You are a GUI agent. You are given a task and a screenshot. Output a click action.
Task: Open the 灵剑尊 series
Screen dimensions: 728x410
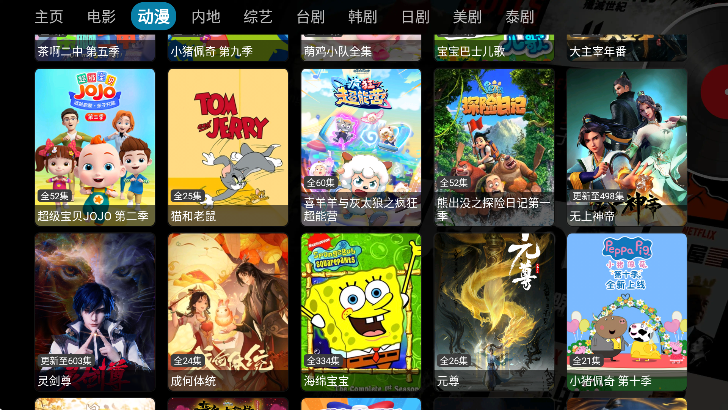coord(95,310)
